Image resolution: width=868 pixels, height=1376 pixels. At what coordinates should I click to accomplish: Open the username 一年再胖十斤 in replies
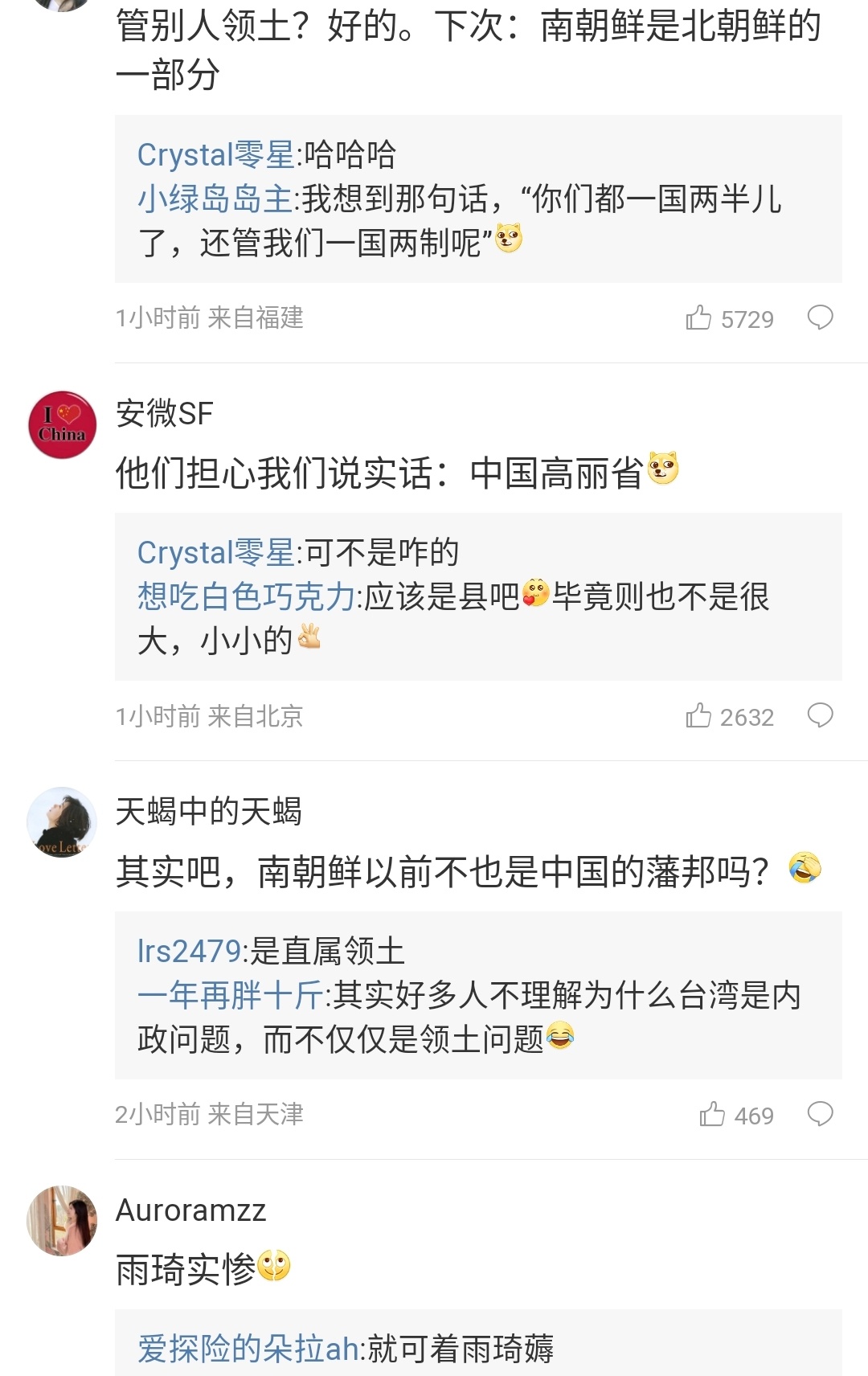(x=231, y=995)
